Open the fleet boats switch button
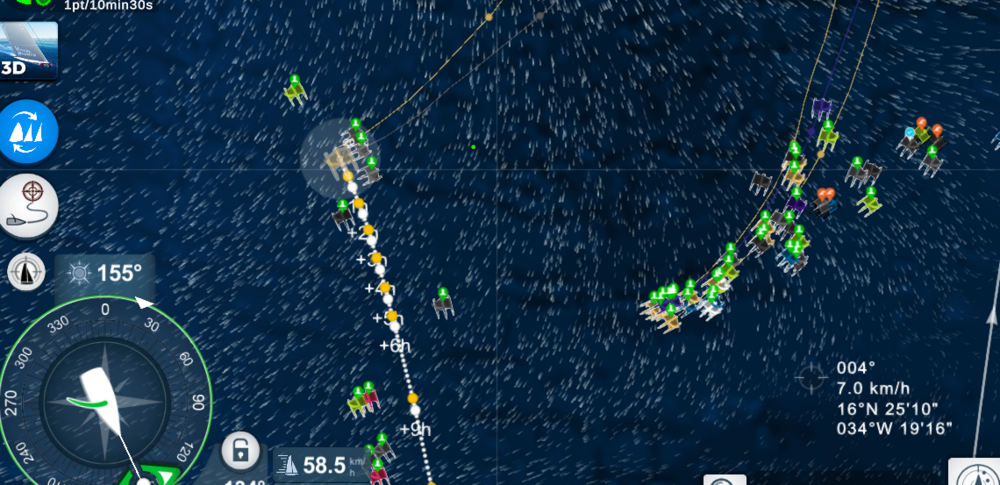 [x=28, y=131]
